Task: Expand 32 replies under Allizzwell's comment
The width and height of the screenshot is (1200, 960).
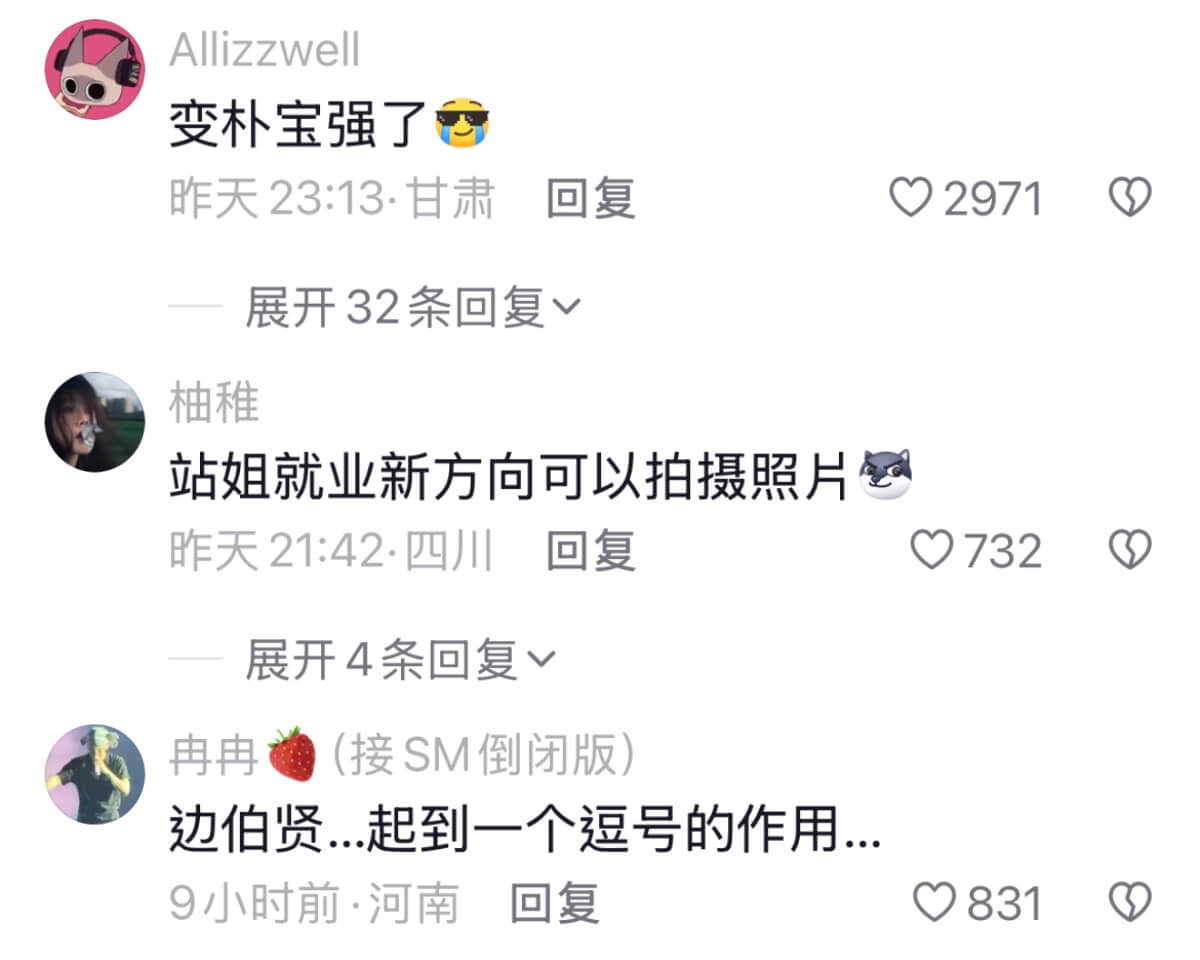Action: pos(412,308)
